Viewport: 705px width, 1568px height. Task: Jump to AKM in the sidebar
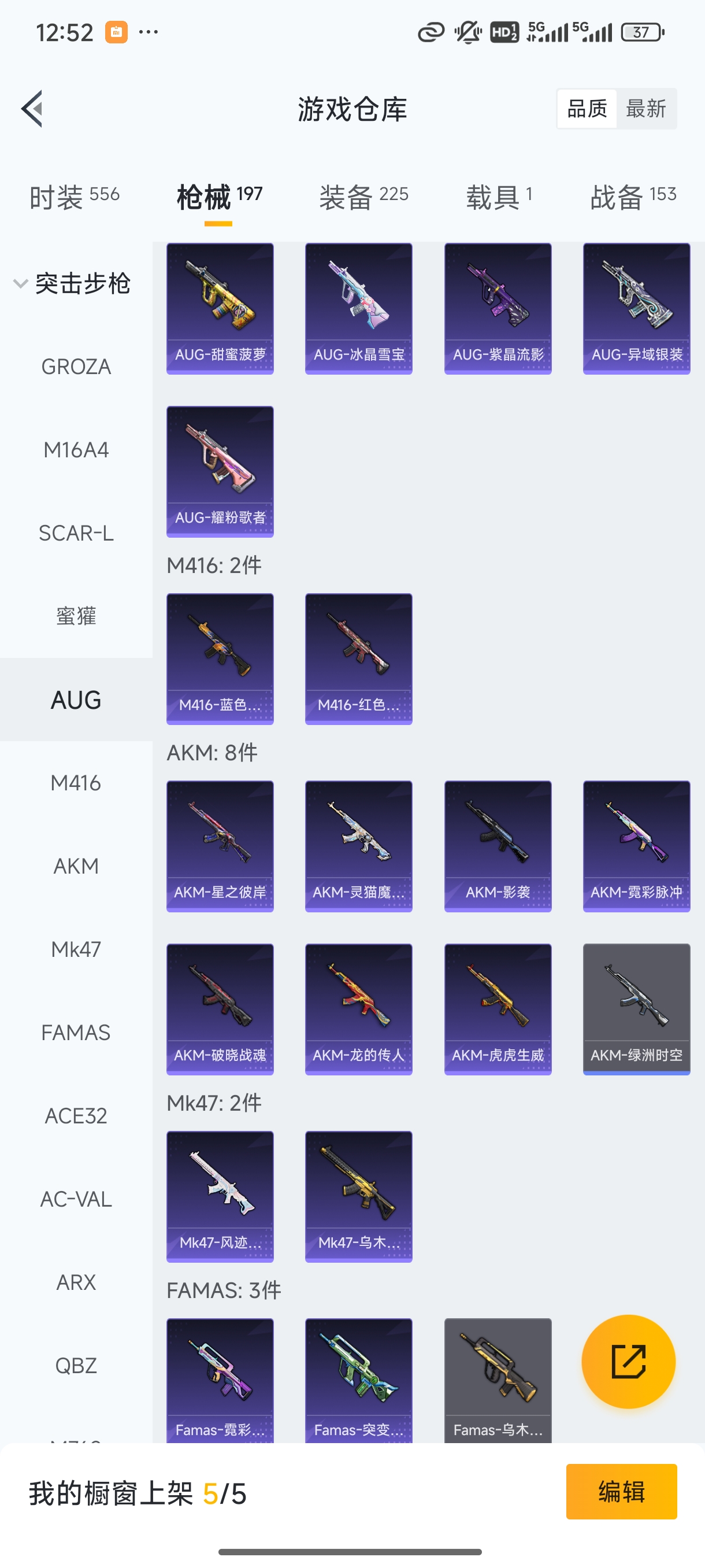(76, 866)
